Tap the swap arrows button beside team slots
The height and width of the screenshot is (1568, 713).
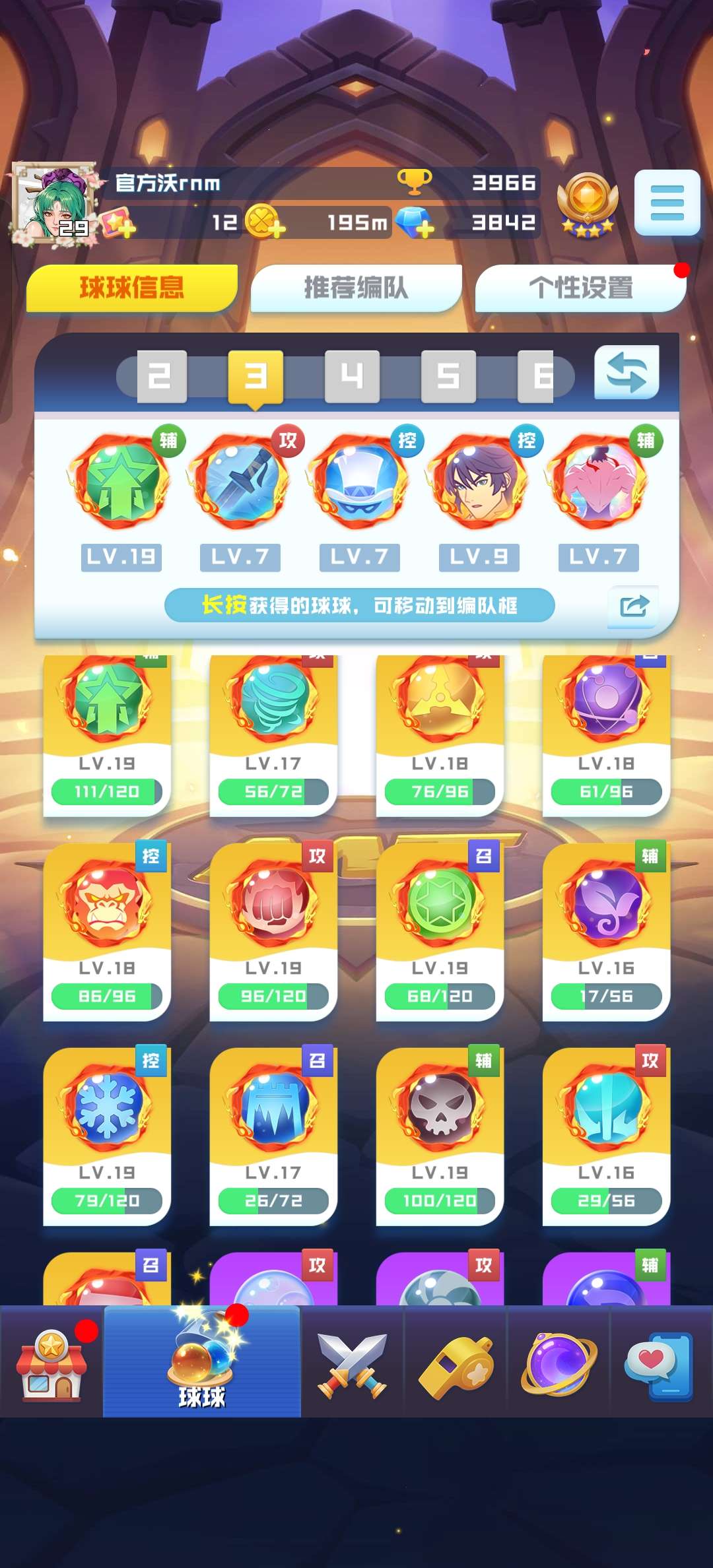click(x=626, y=373)
